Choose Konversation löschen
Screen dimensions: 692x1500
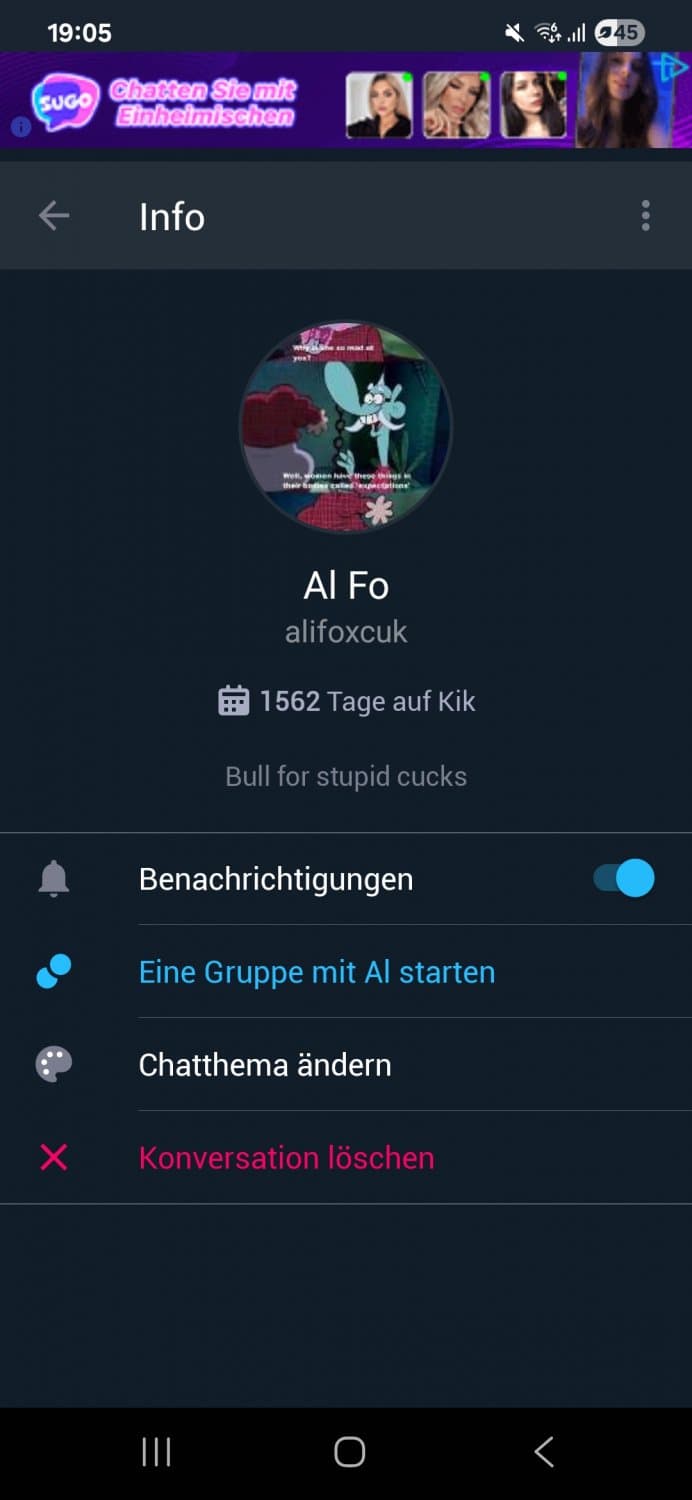point(286,1158)
